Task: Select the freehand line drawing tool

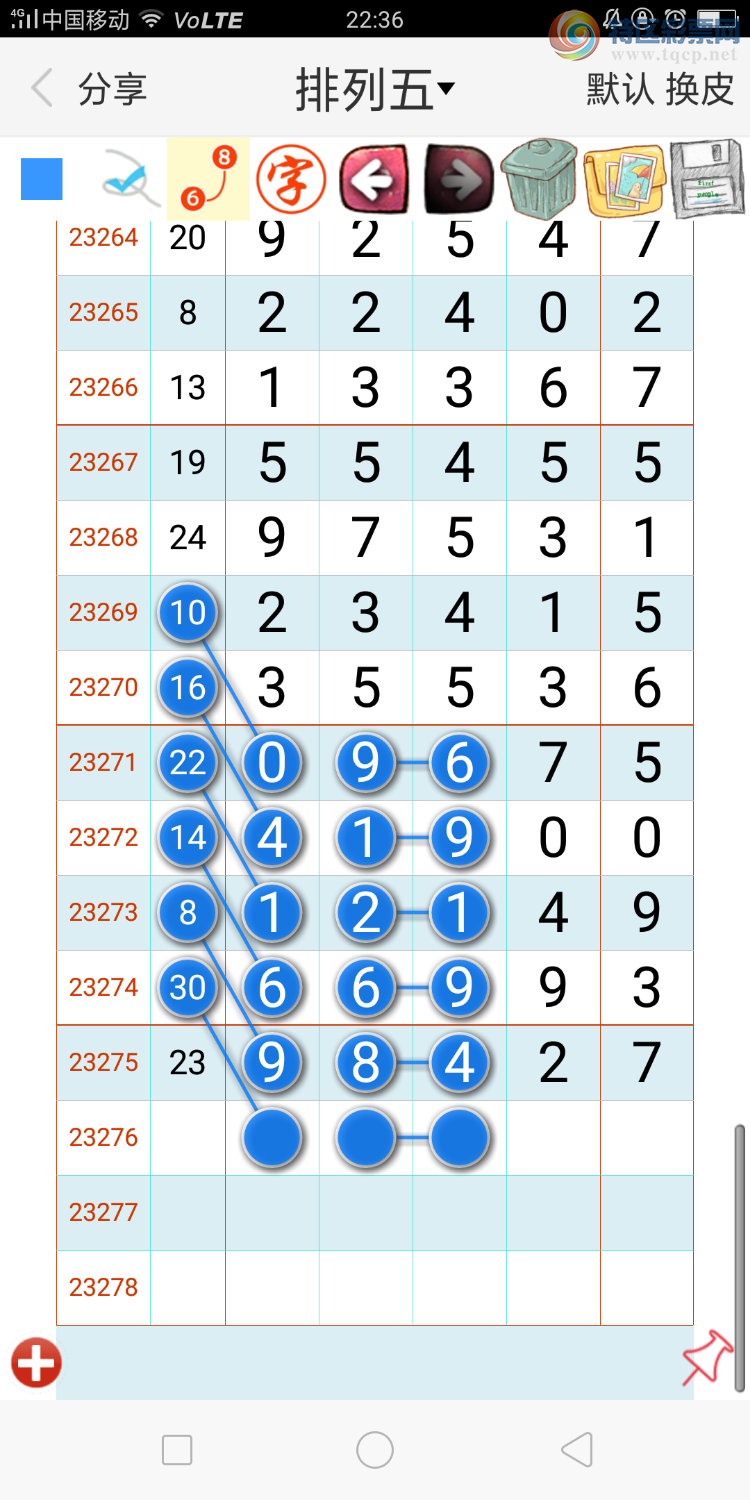Action: (x=130, y=179)
